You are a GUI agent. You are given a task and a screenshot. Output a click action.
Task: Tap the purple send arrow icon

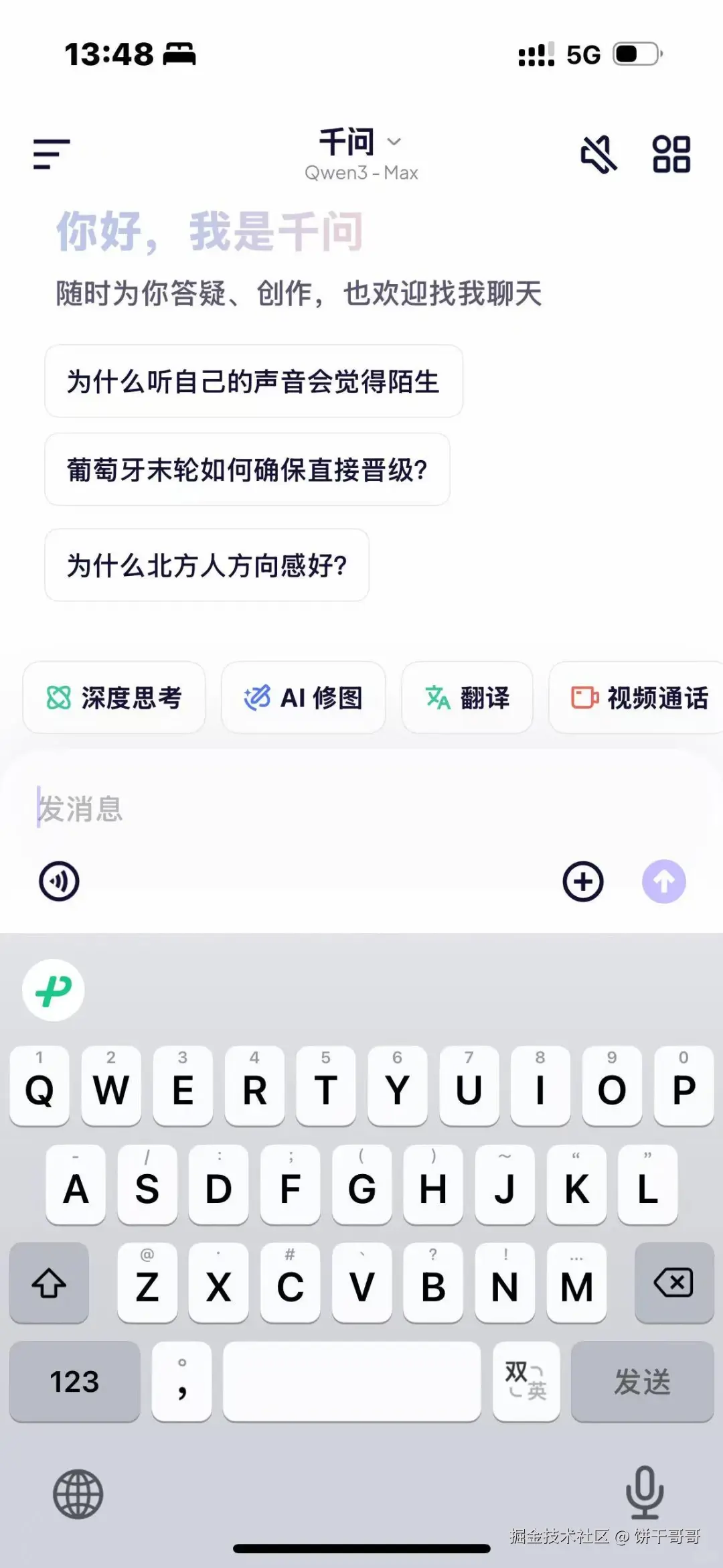click(663, 881)
